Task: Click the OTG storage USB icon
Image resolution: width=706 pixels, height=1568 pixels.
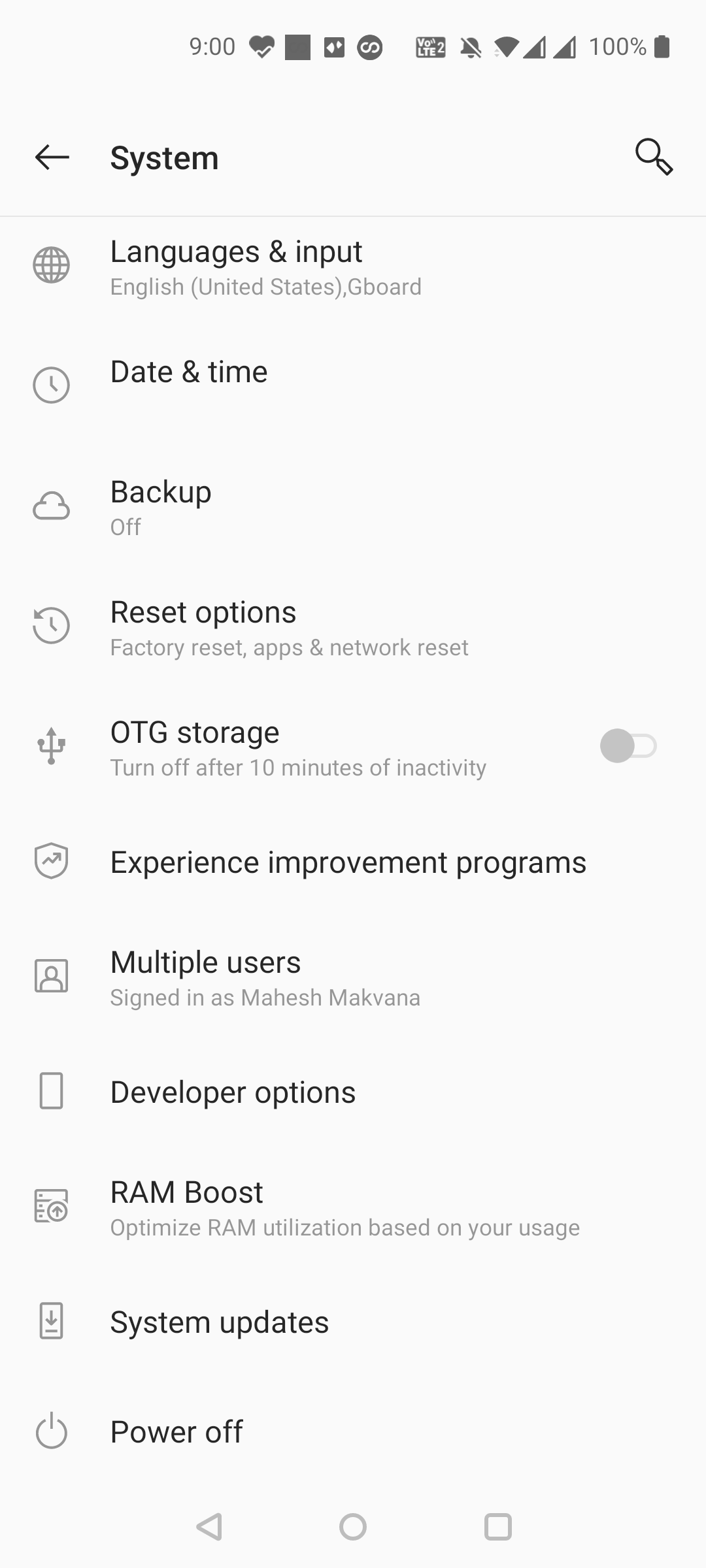Action: (52, 745)
